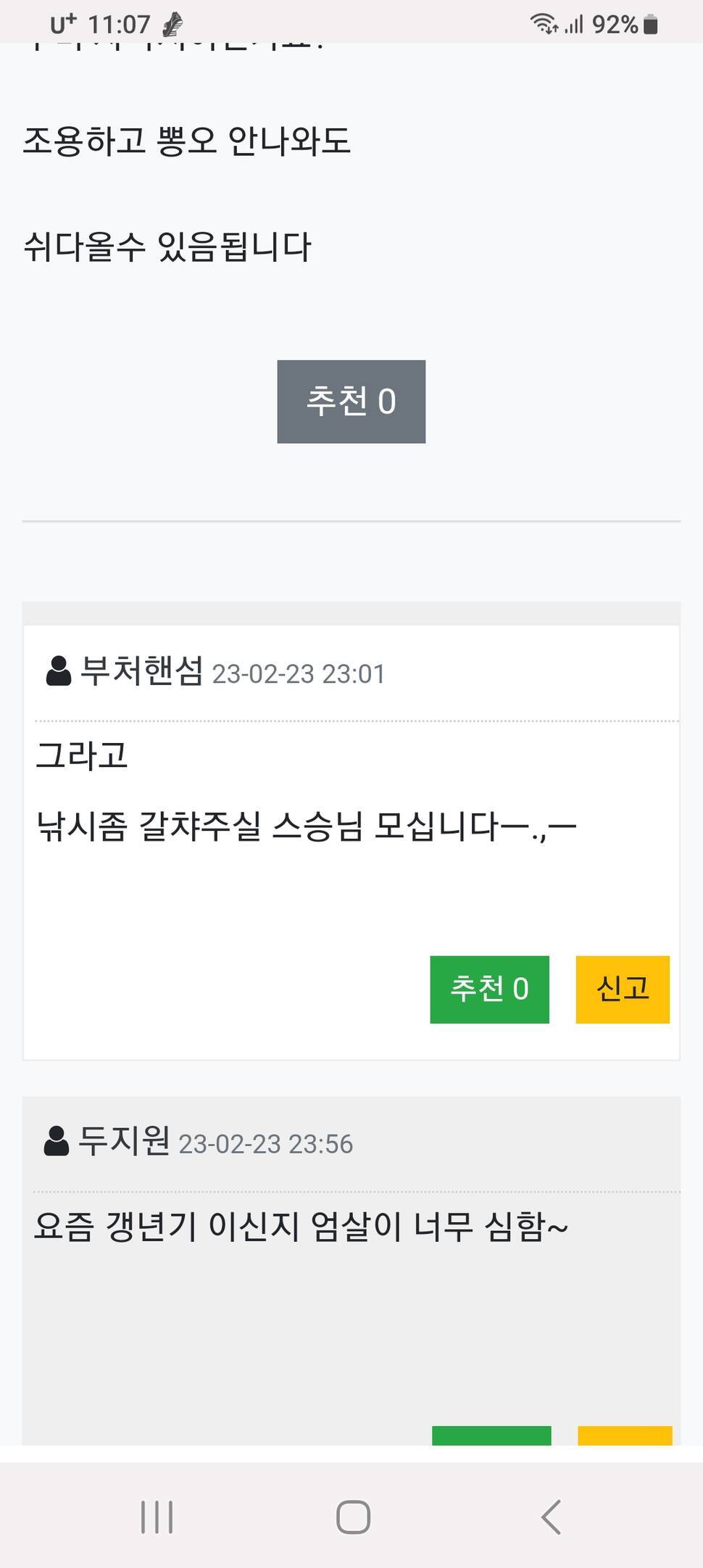Tap the gray 추천 0 button under the post
Image resolution: width=703 pixels, height=1568 pixels.
351,402
